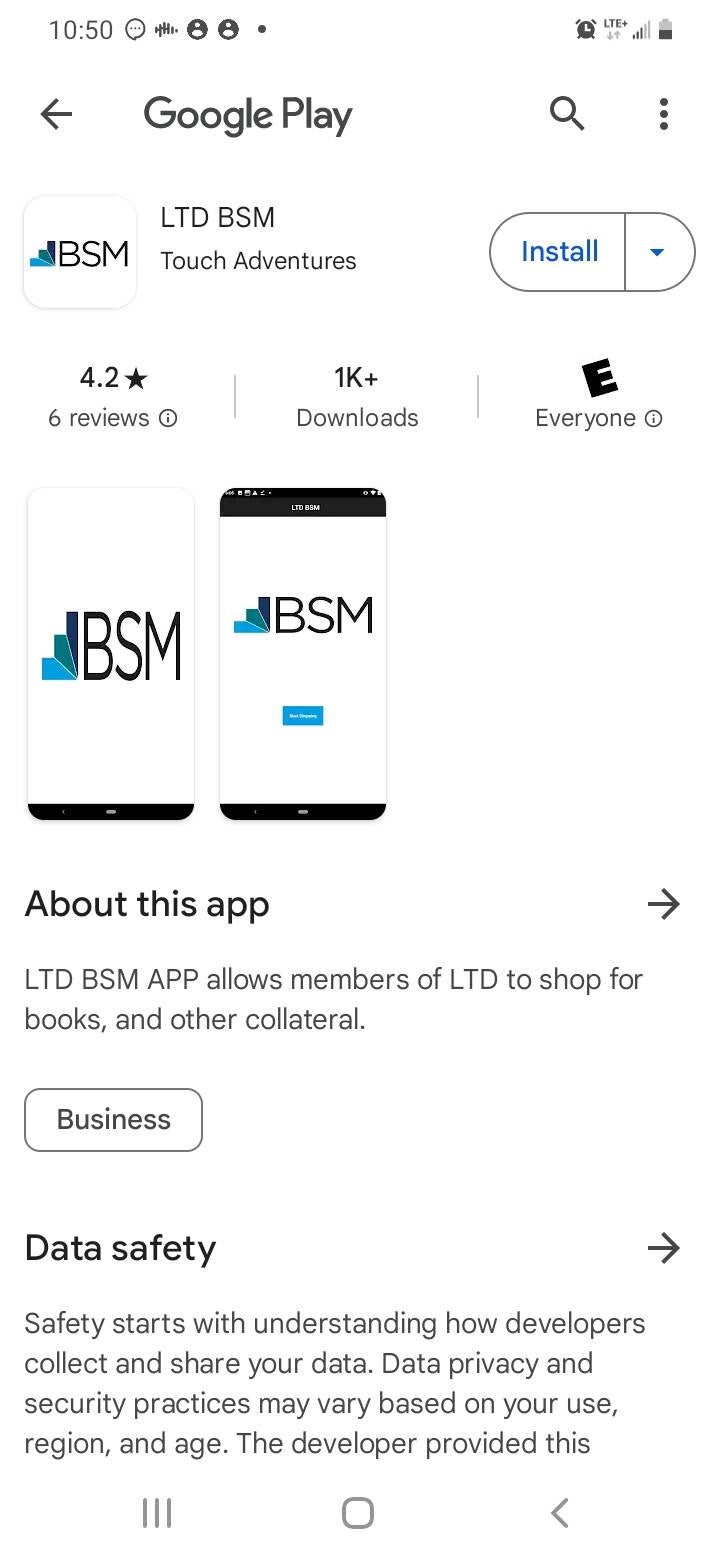The image size is (720, 1560).
Task: View the second screenshot with blue button
Action: tap(303, 654)
